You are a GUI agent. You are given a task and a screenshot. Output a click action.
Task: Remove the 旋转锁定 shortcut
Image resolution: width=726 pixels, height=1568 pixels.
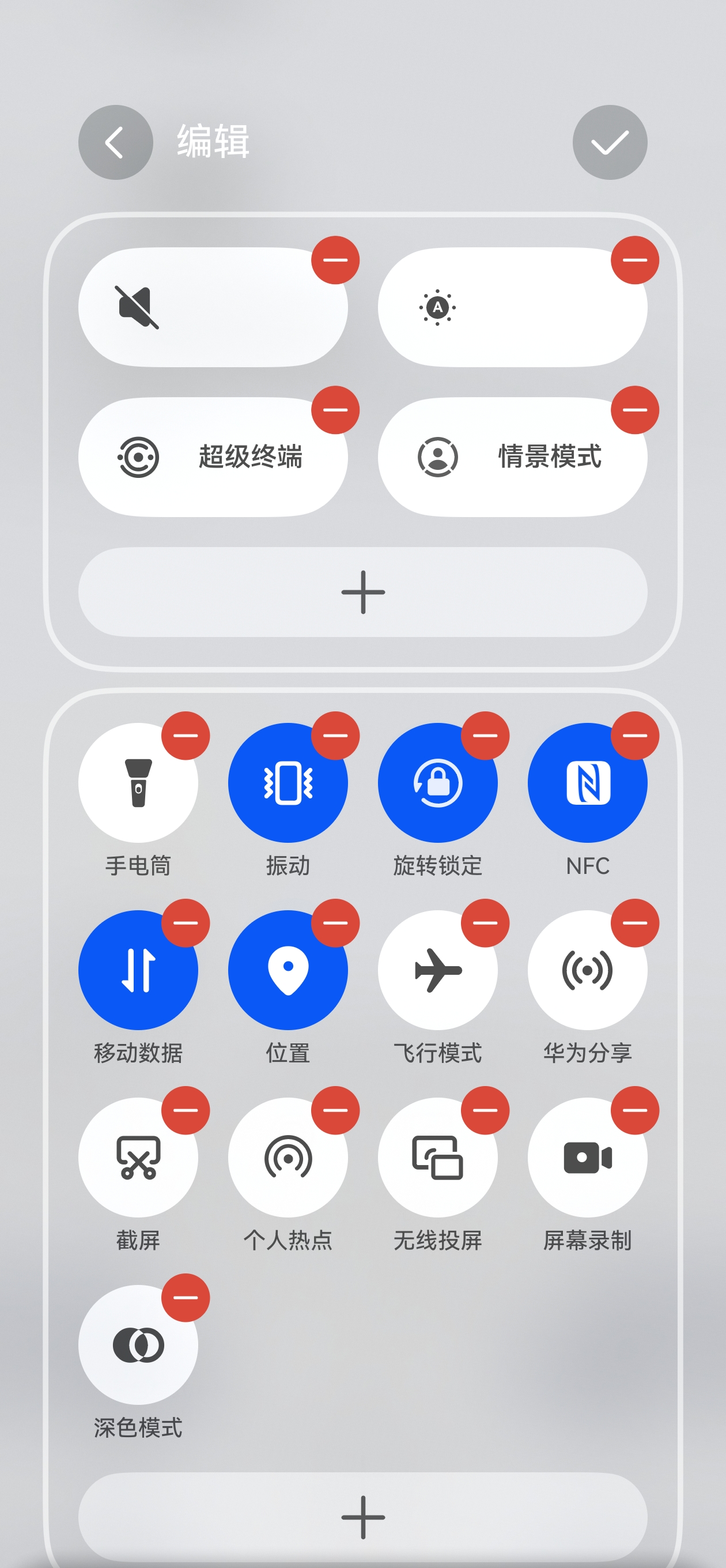pos(485,736)
